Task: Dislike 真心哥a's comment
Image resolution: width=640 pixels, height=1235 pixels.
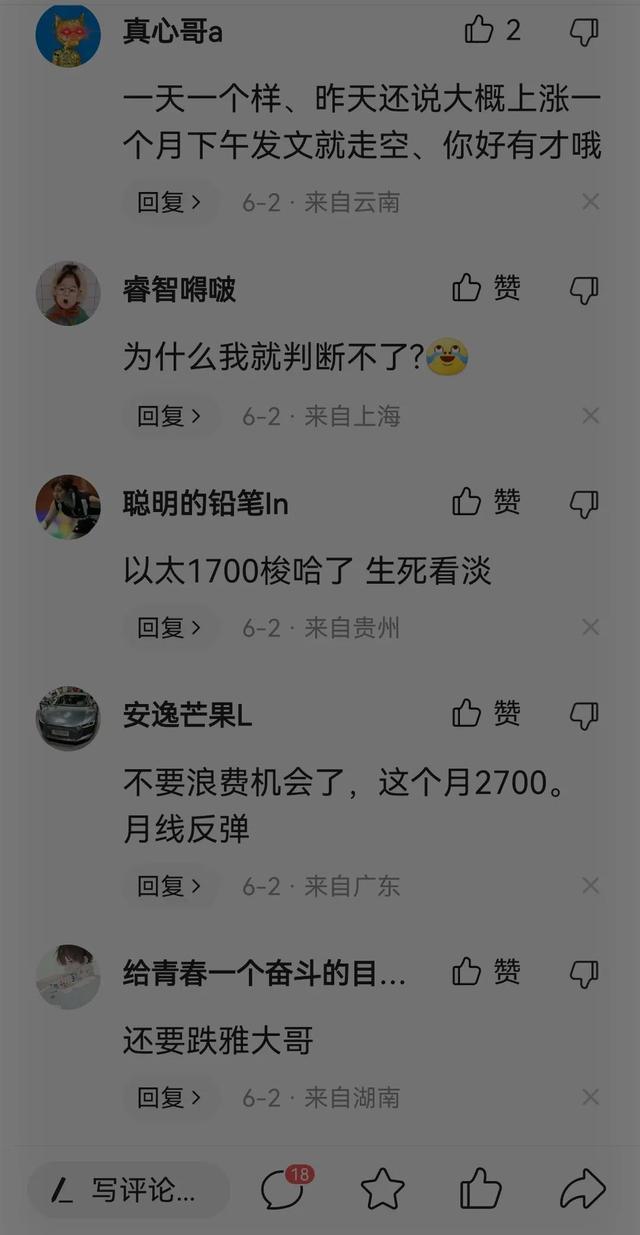Action: (584, 31)
